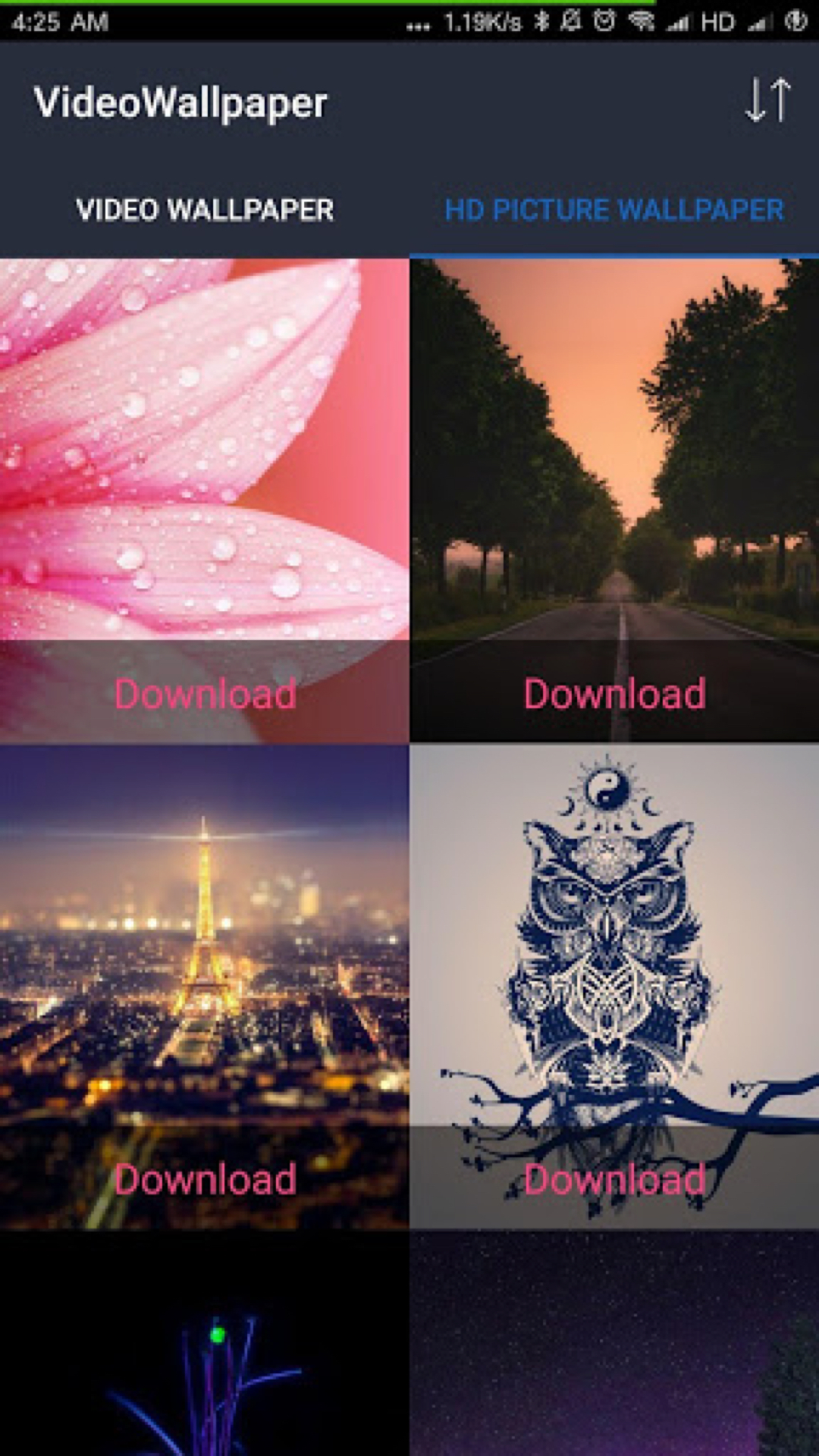This screenshot has width=819, height=1456.
Task: Open the tree-lined road sunset tile
Action: pyautogui.click(x=614, y=447)
